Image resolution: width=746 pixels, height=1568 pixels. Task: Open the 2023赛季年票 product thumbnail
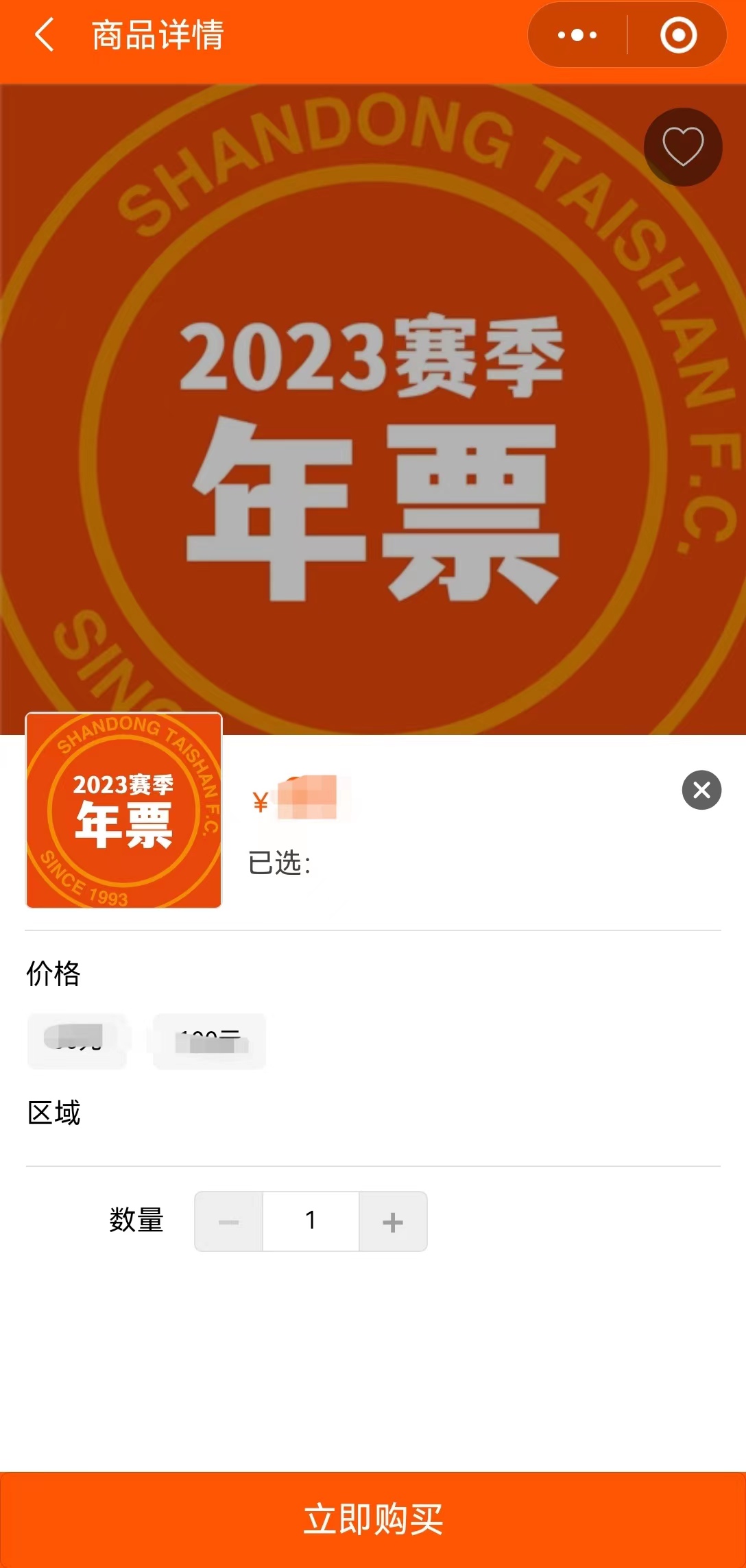point(124,810)
